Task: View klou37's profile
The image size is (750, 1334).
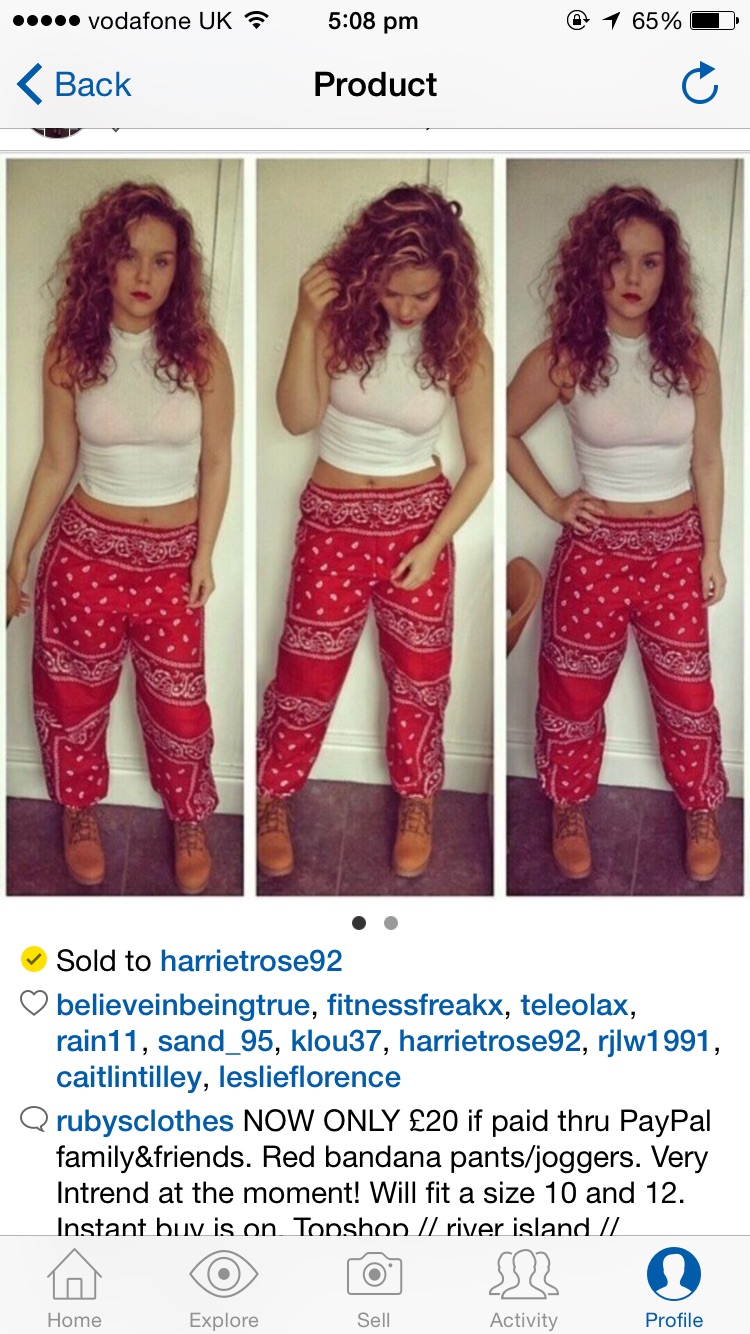Action: point(336,1041)
